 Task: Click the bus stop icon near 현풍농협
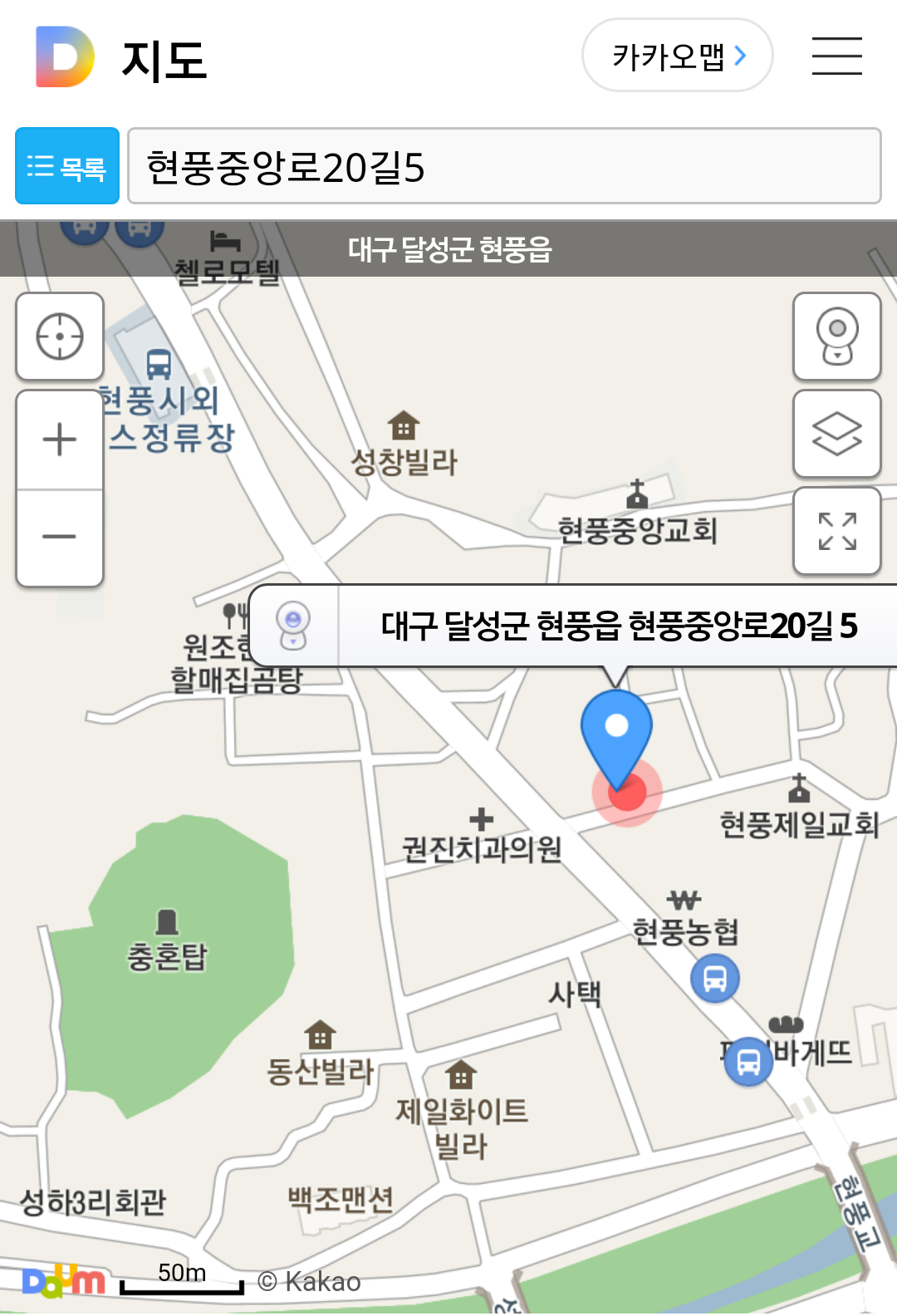point(713,978)
